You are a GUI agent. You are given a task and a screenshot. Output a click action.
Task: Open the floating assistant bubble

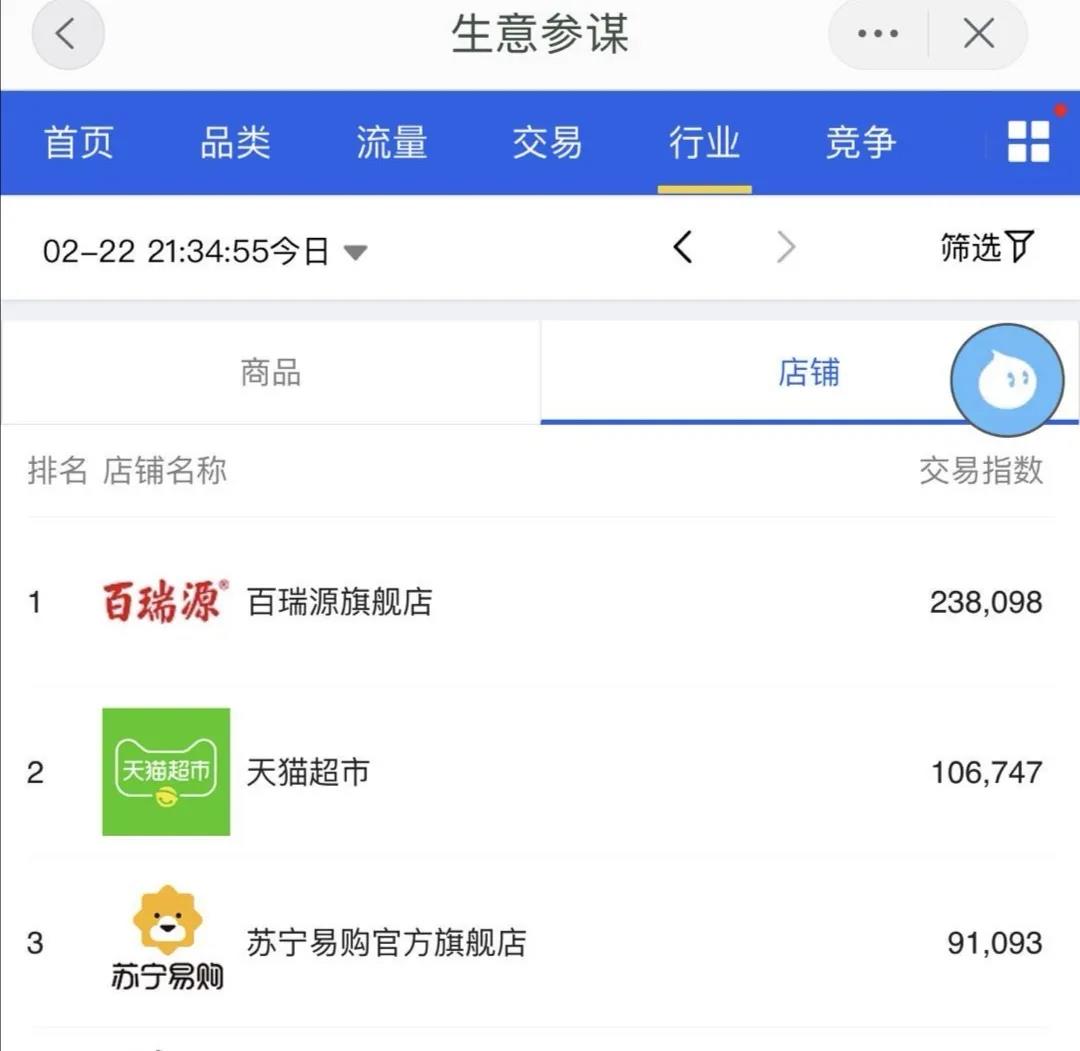coord(1007,381)
